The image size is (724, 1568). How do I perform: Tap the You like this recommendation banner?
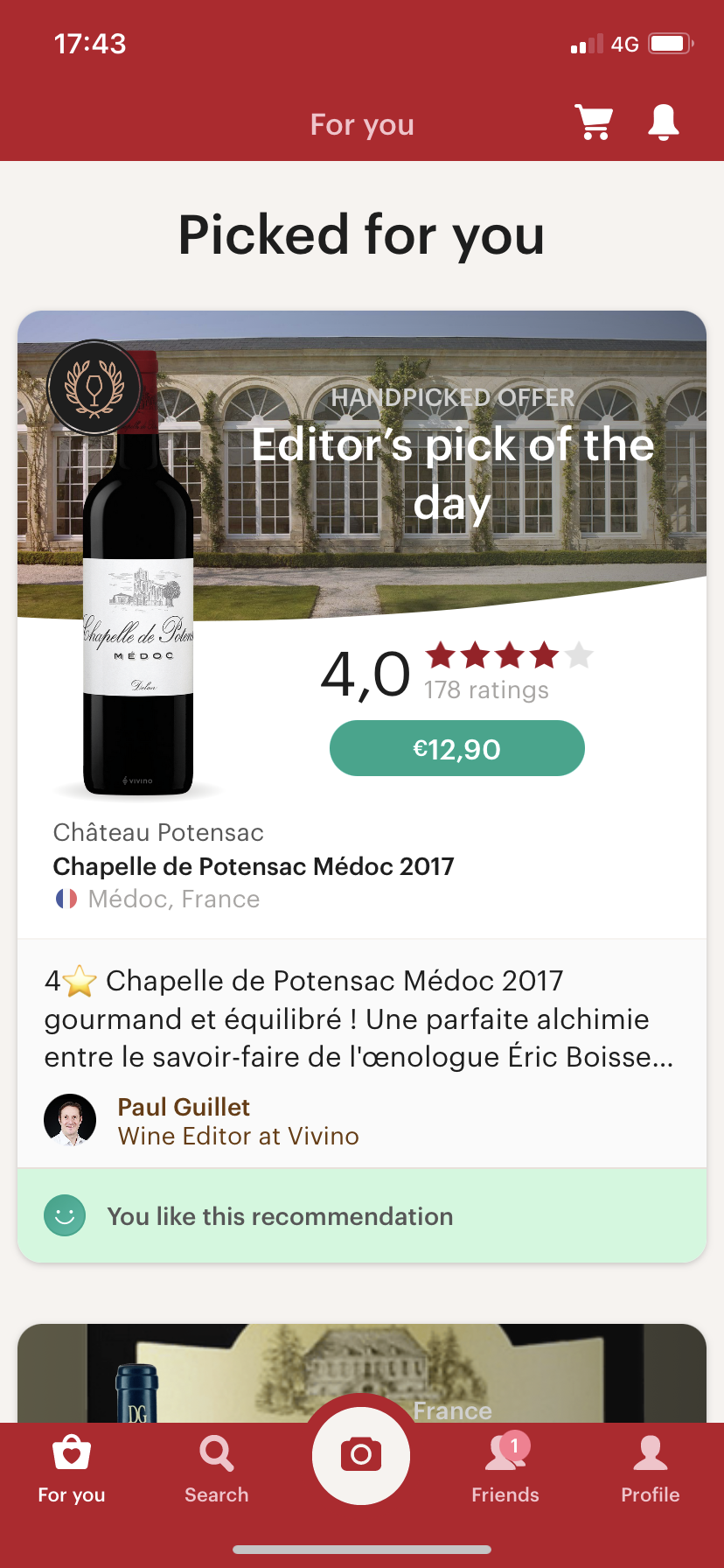pyautogui.click(x=362, y=1216)
